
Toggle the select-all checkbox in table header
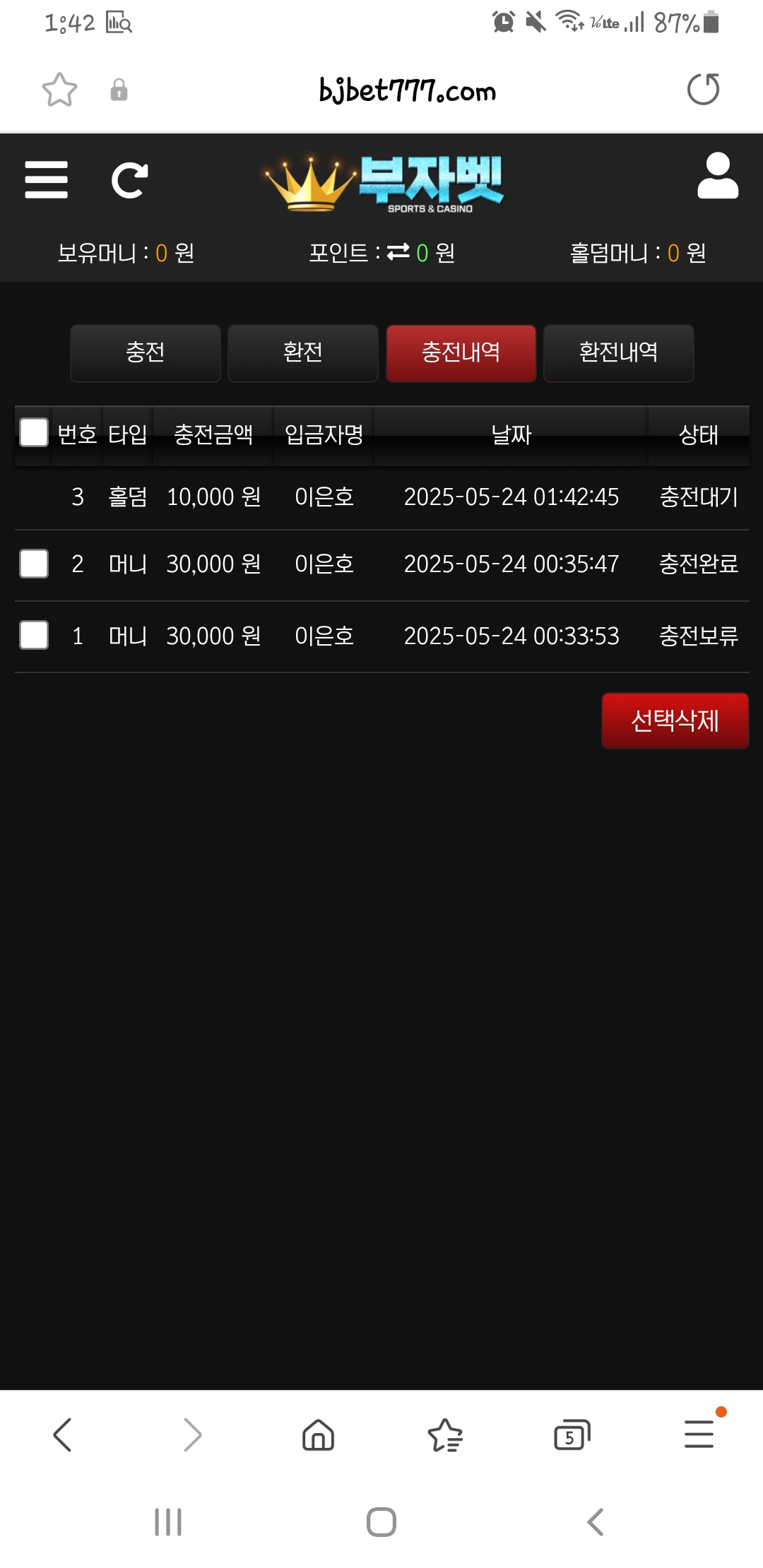coord(34,432)
